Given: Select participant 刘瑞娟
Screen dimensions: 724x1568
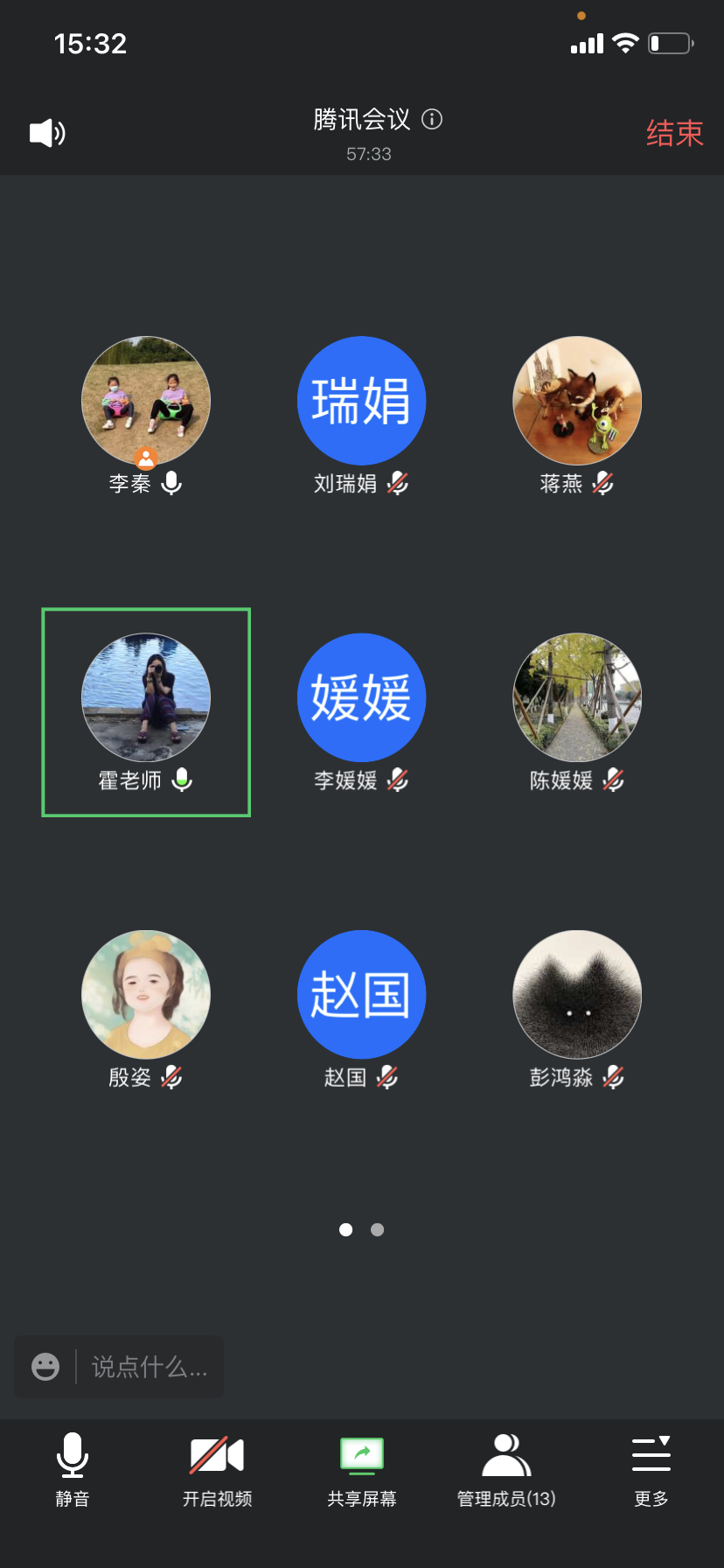Looking at the screenshot, I should pyautogui.click(x=361, y=401).
